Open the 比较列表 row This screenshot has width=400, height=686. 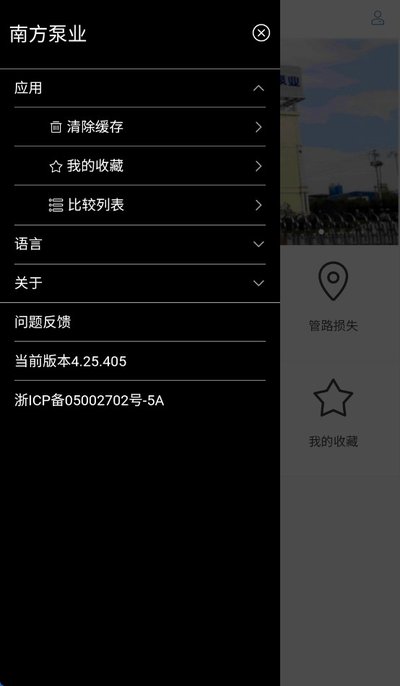pyautogui.click(x=140, y=205)
